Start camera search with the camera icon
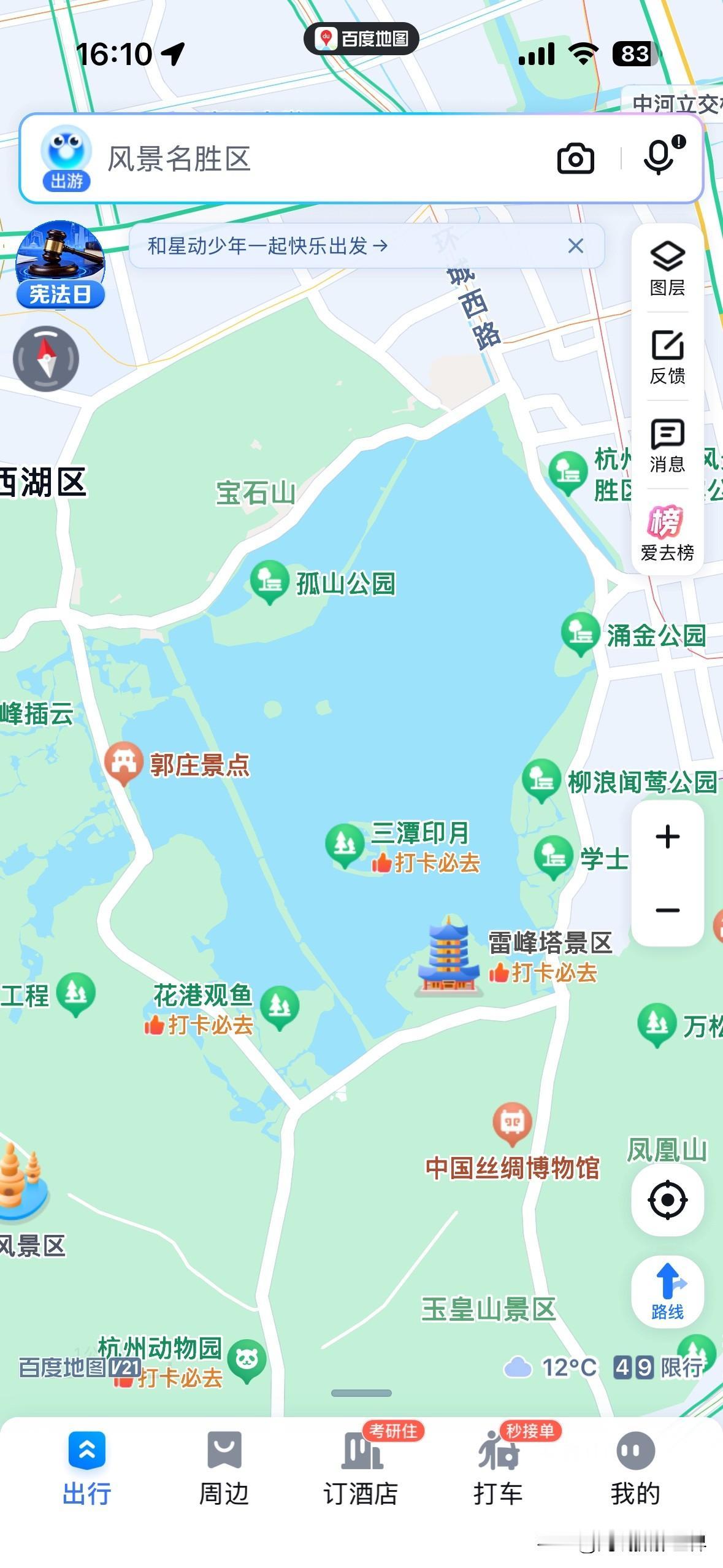Viewport: 723px width, 1568px height. point(575,158)
